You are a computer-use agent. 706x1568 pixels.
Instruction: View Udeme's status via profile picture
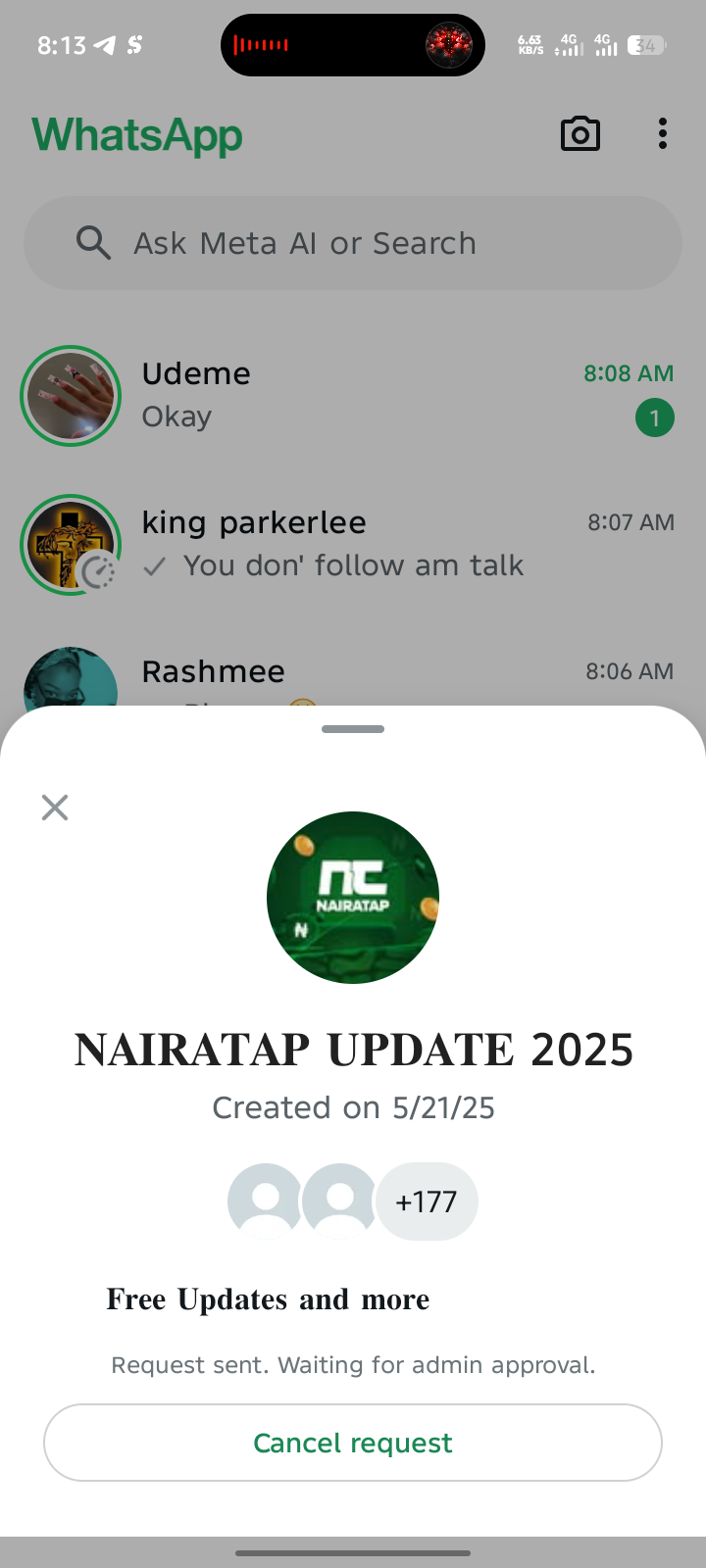pyautogui.click(x=71, y=396)
